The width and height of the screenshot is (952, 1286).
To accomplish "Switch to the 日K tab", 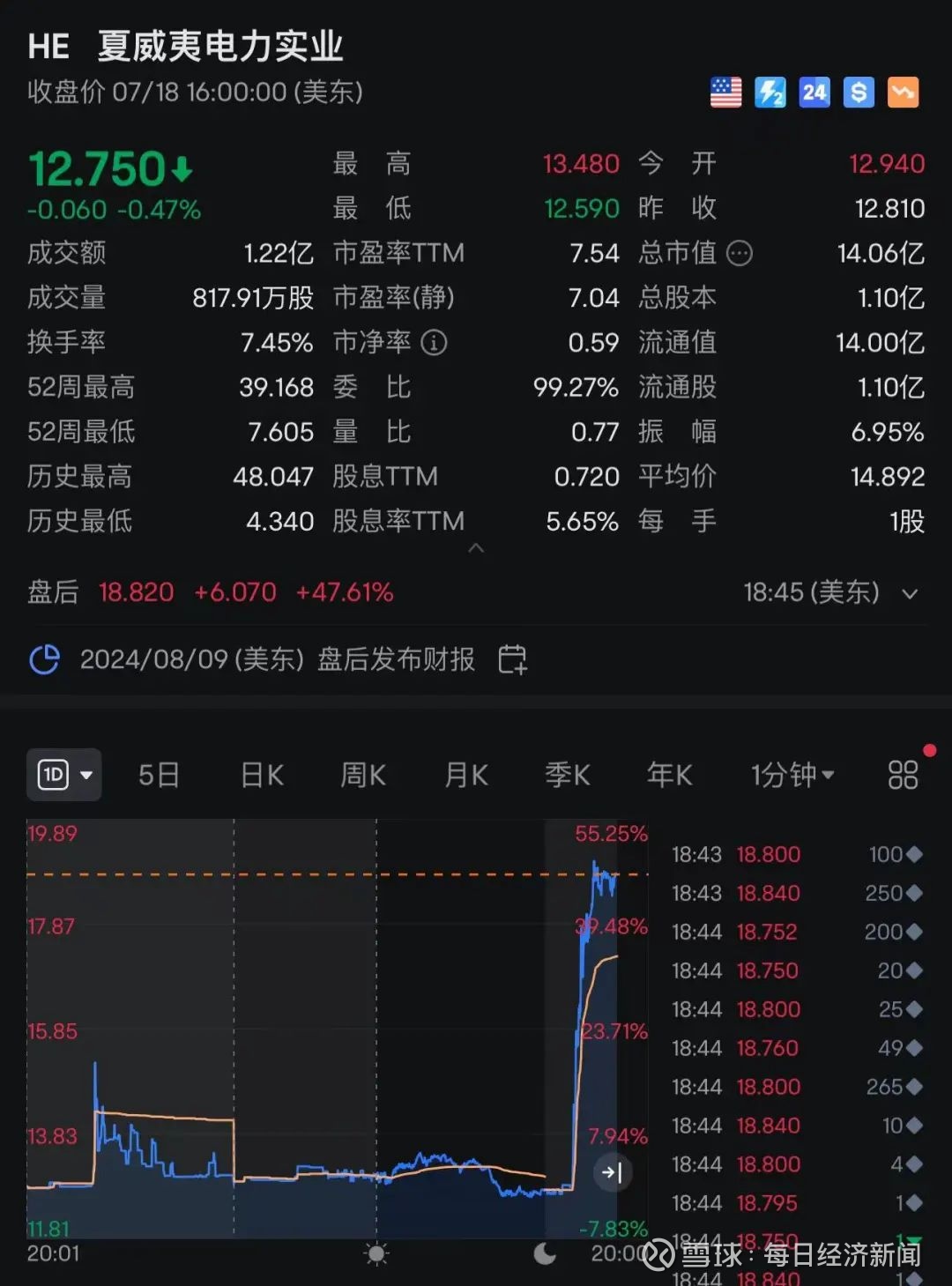I will tap(260, 775).
